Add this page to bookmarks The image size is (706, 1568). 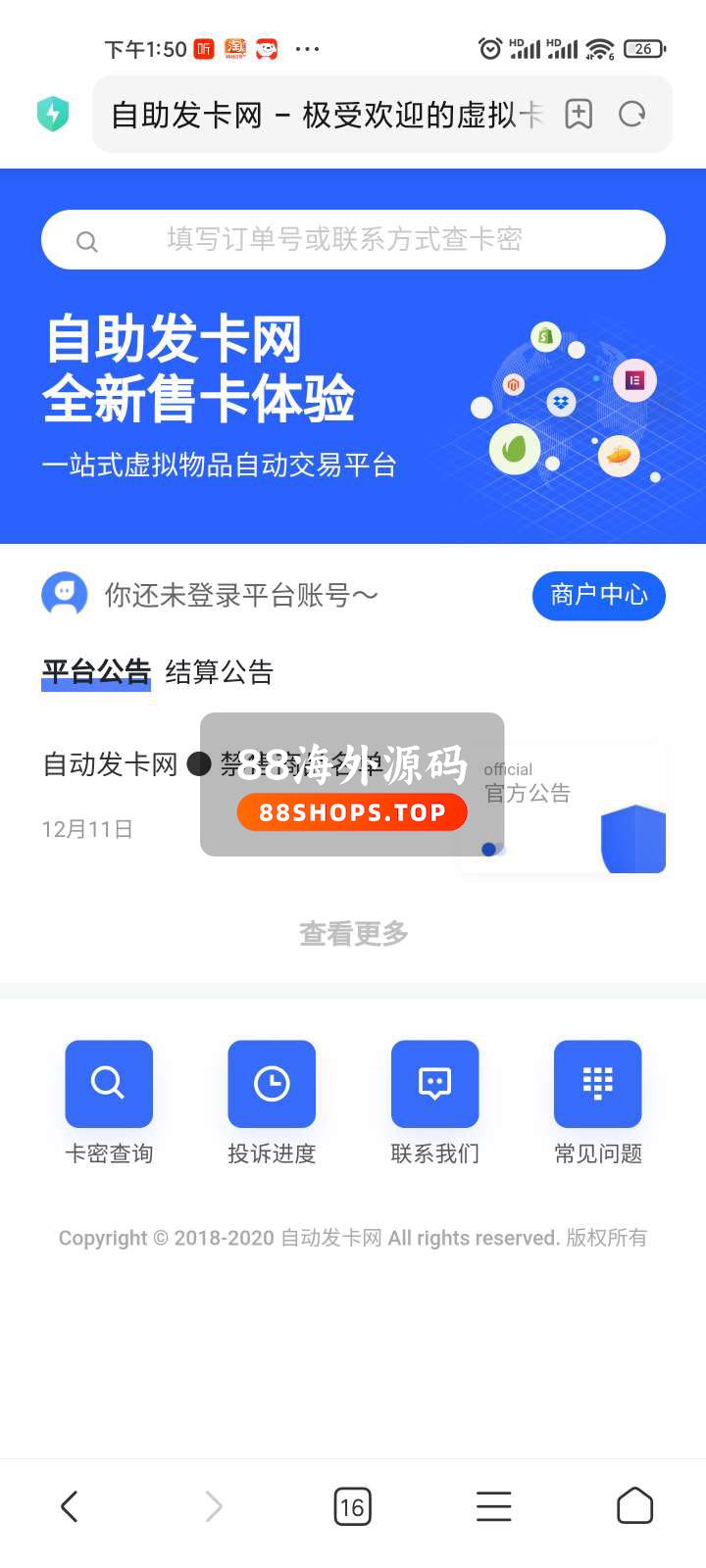(579, 115)
